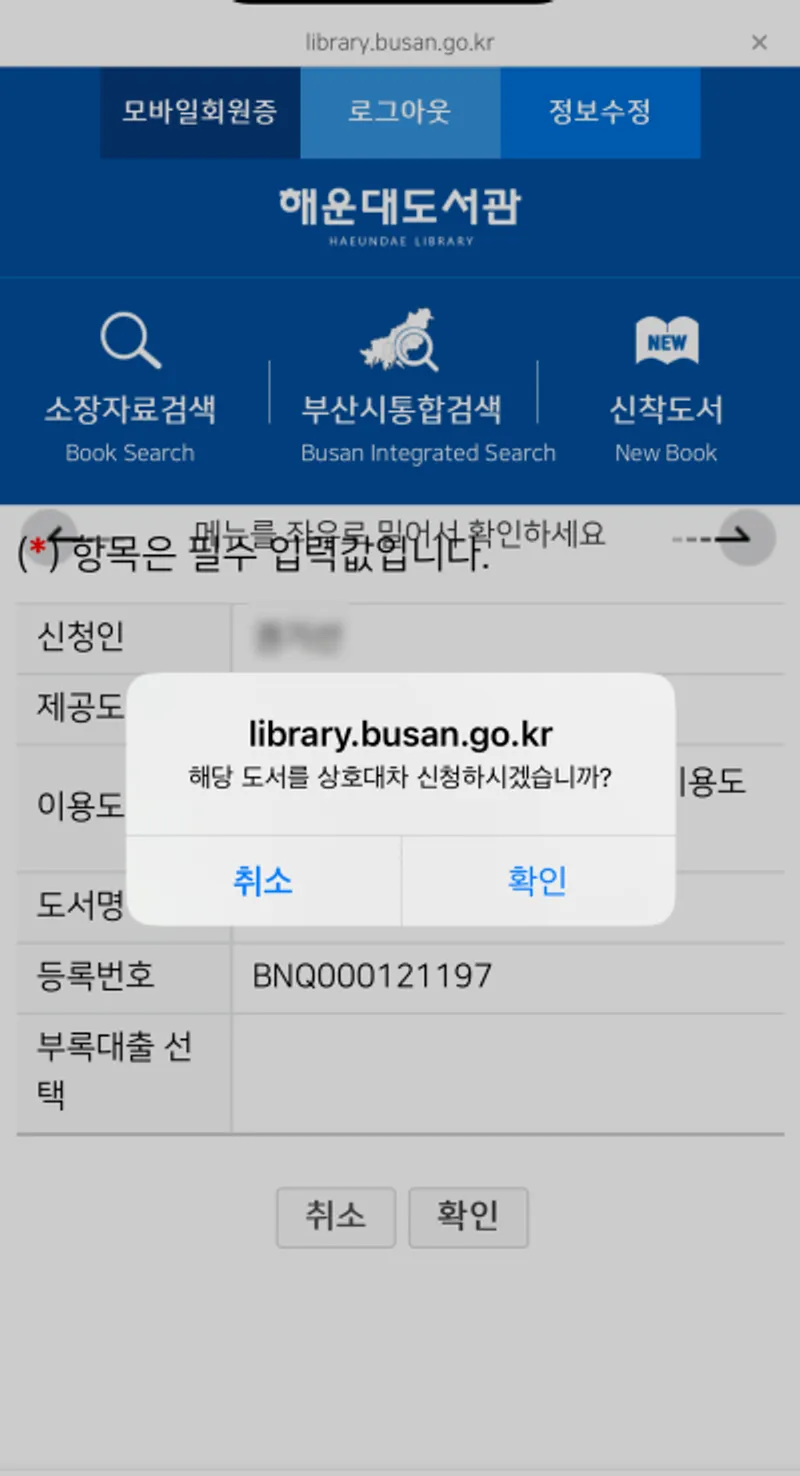This screenshot has width=800, height=1476.
Task: Open 정보수정 to edit info
Action: click(x=600, y=112)
